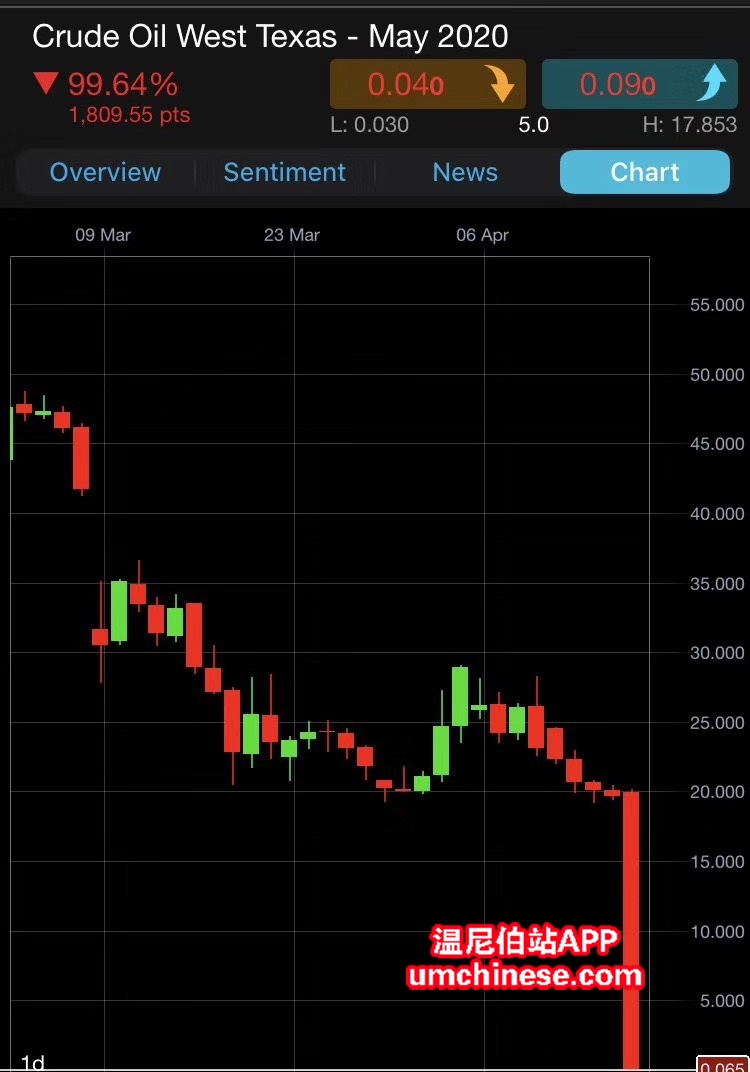Viewport: 750px width, 1072px height.
Task: Tap the sell price button showing 0.040
Action: [428, 84]
